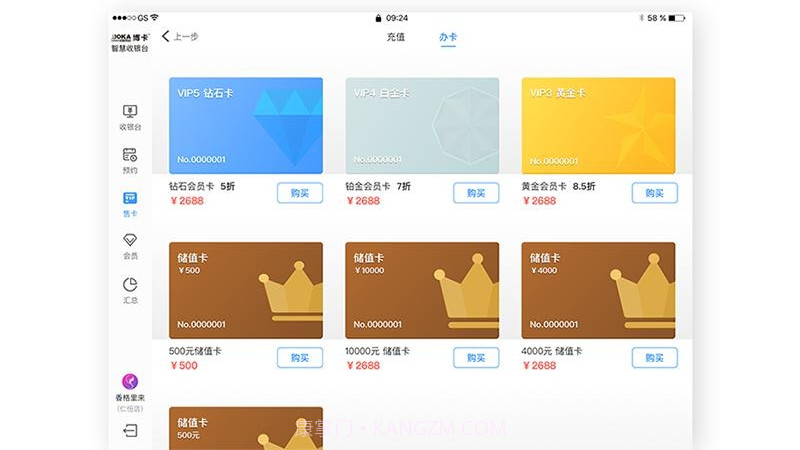Image resolution: width=800 pixels, height=450 pixels.
Task: Buy the 500元储值卡
Action: [x=300, y=358]
